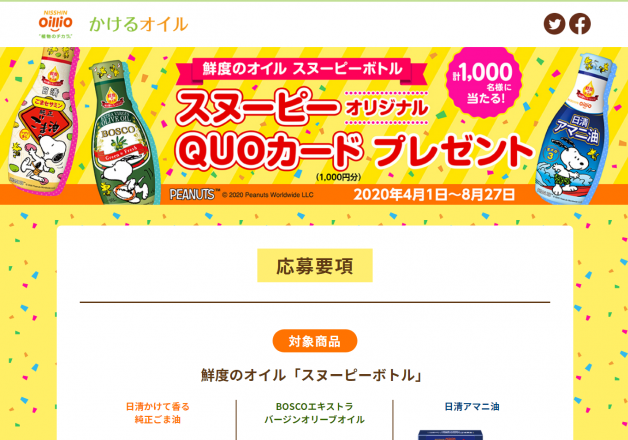
Task: Open the Facebook share icon
Action: [580, 24]
